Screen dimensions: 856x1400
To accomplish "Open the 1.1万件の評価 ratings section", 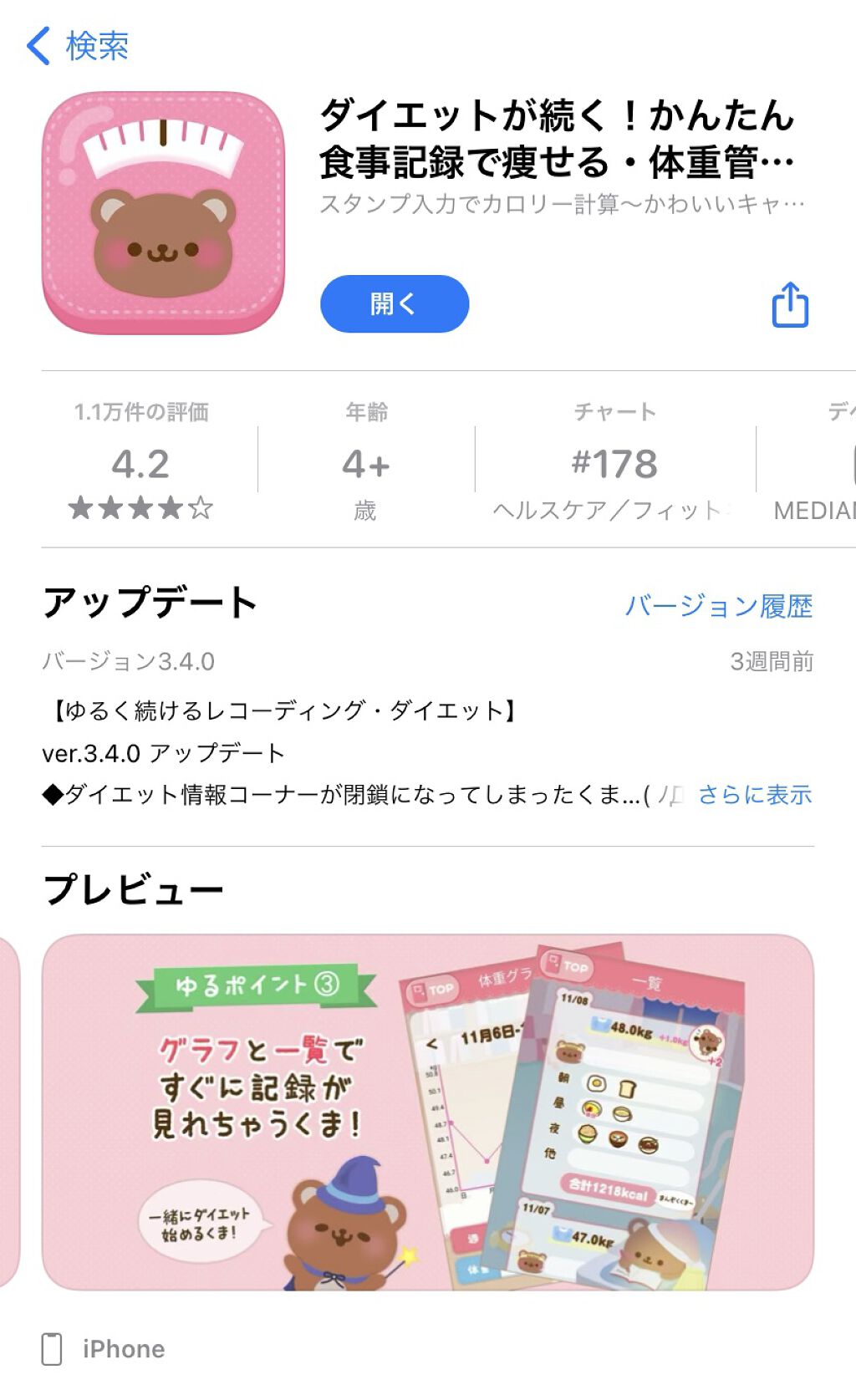I will coord(142,411).
